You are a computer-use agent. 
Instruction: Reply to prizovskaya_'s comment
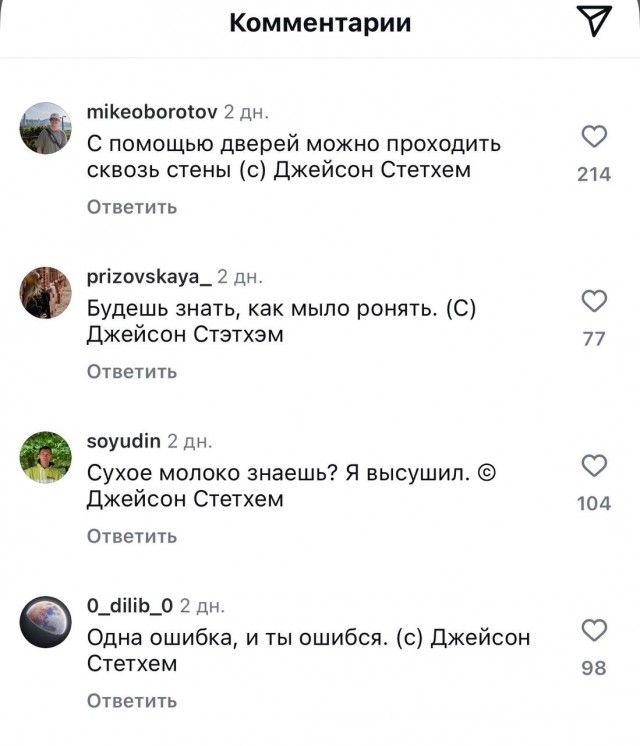click(x=132, y=372)
